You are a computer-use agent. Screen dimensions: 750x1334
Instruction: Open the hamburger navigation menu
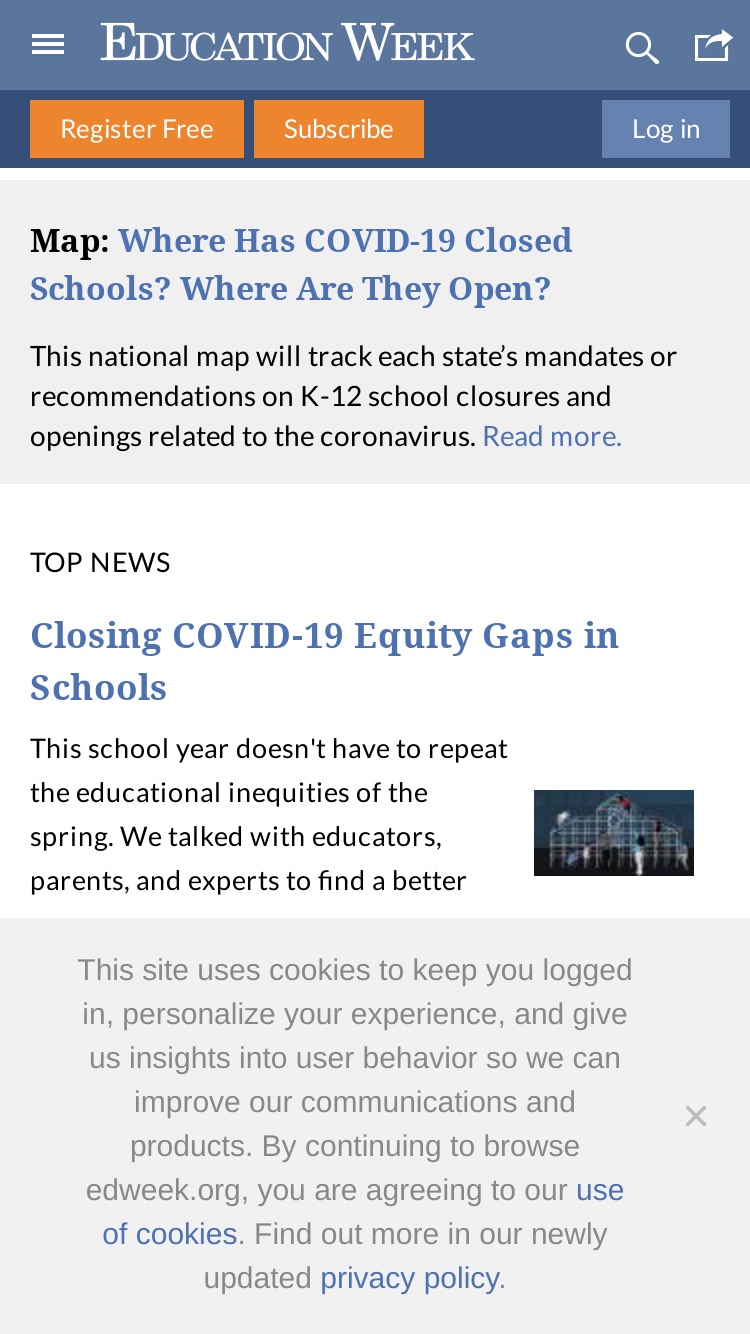click(x=48, y=44)
